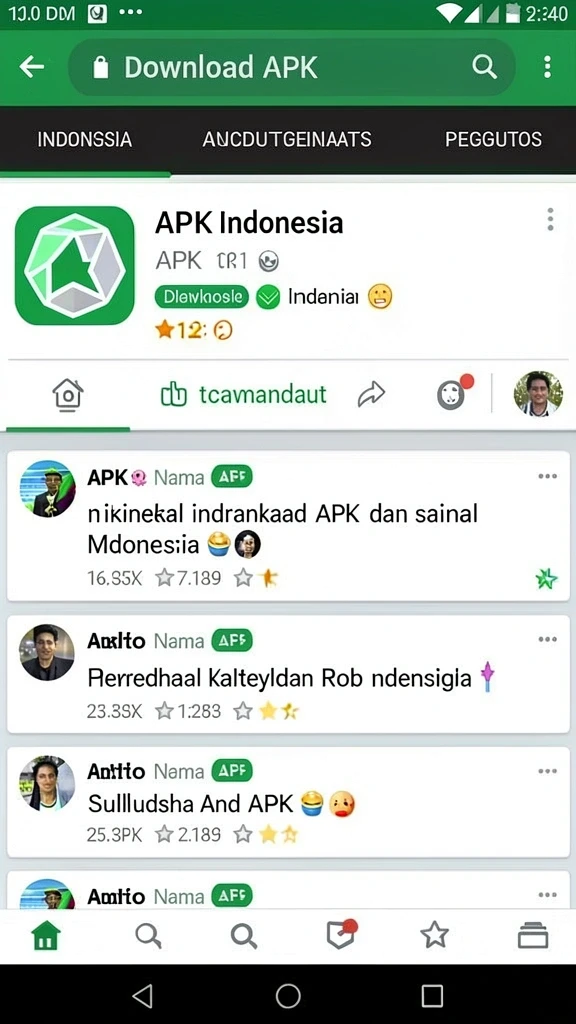Screen dimensions: 576x1024
Task: Switch to the INDONSSIA tab
Action: pyautogui.click(x=85, y=139)
